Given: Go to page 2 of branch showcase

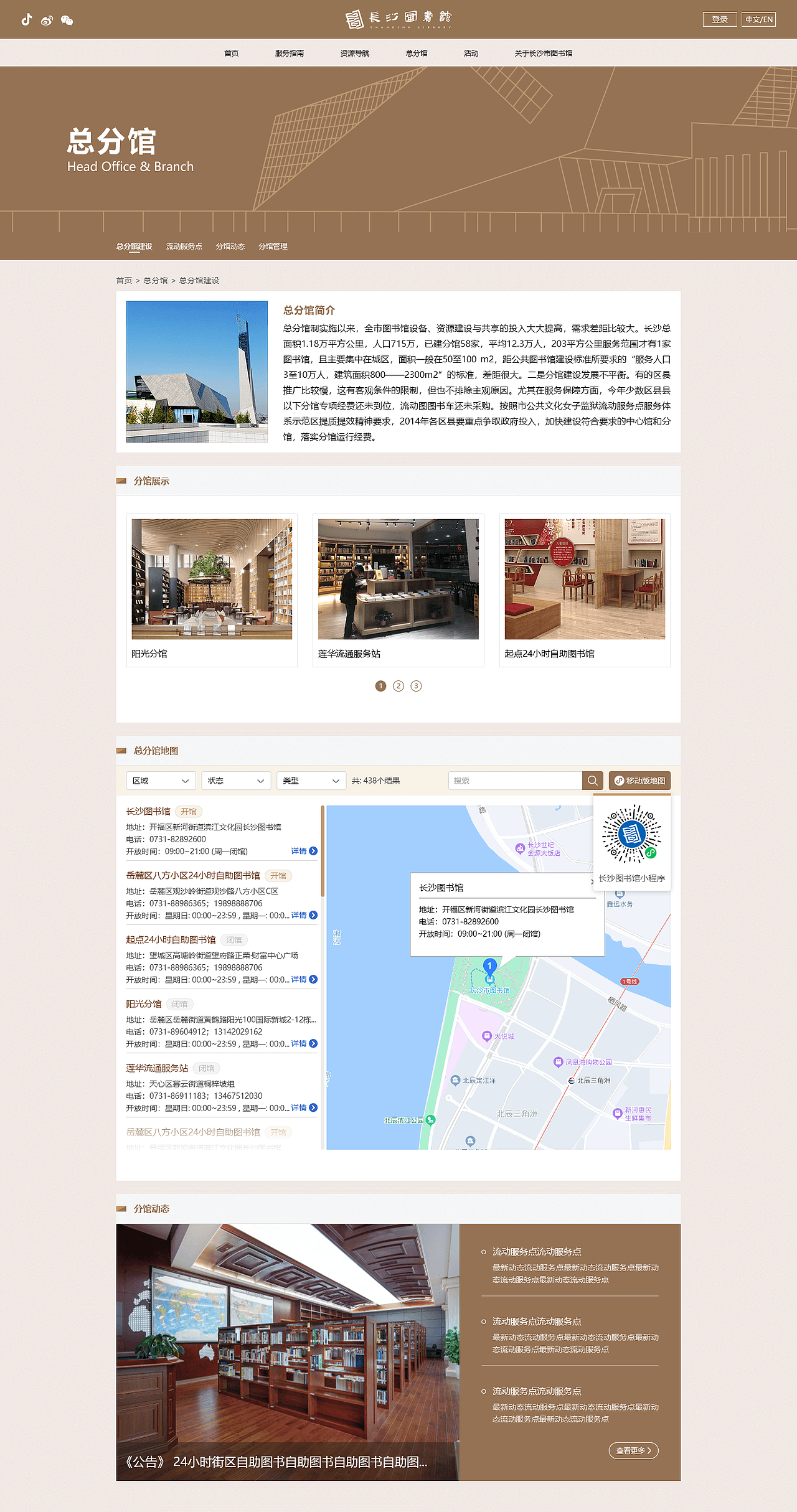Looking at the screenshot, I should (x=398, y=686).
